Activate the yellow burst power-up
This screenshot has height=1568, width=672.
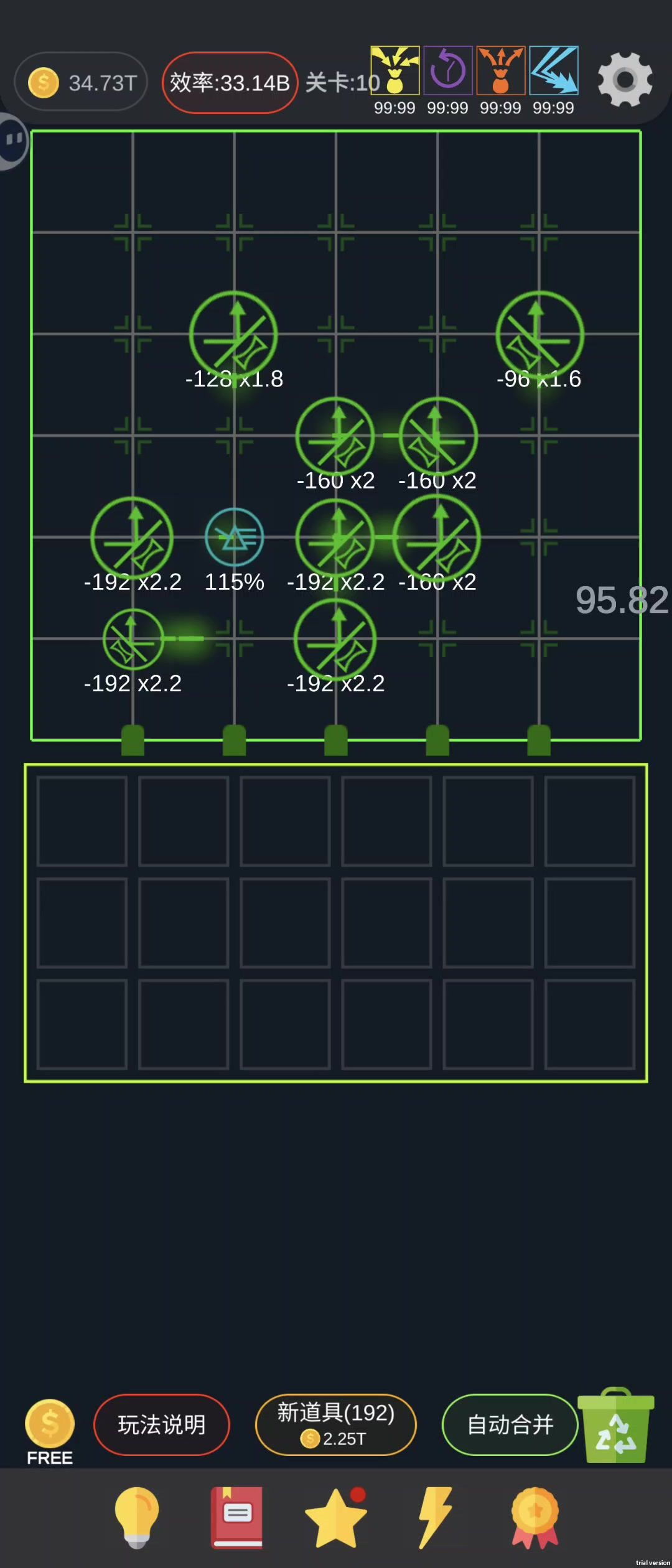click(x=395, y=71)
